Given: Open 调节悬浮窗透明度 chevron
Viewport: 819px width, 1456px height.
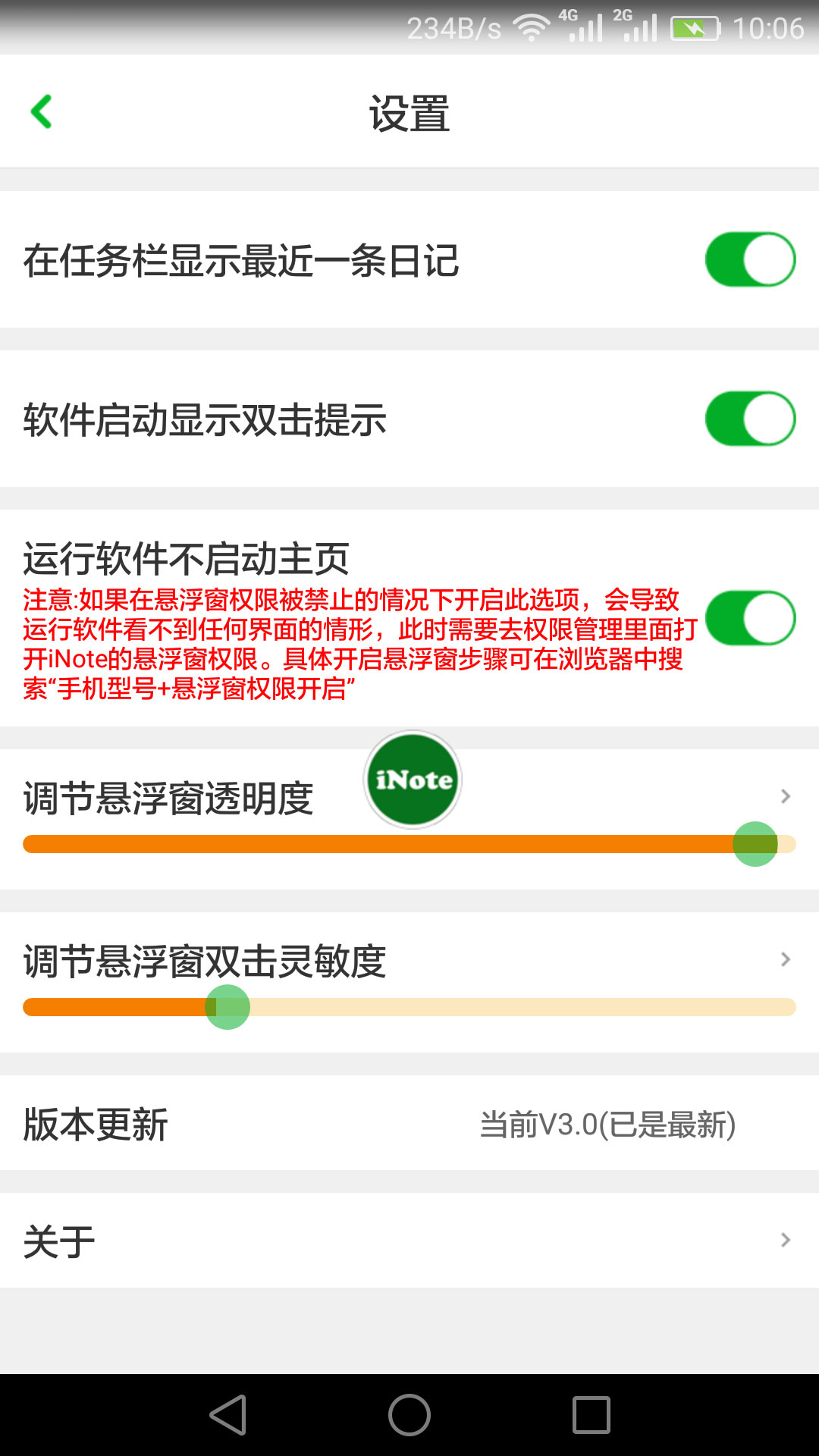Looking at the screenshot, I should pos(785,796).
